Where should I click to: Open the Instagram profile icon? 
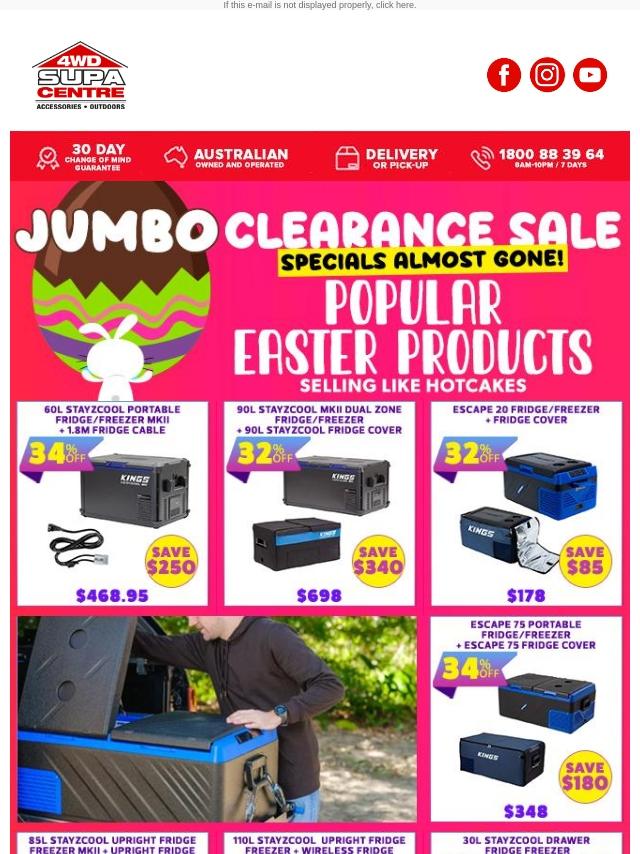coord(547,75)
